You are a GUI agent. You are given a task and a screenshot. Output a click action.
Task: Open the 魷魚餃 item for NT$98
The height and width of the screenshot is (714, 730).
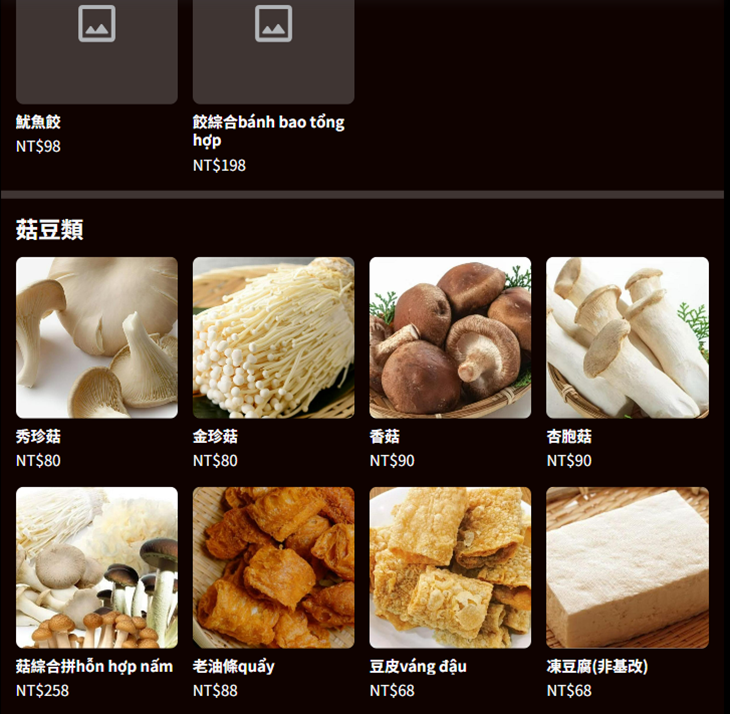[x=96, y=60]
